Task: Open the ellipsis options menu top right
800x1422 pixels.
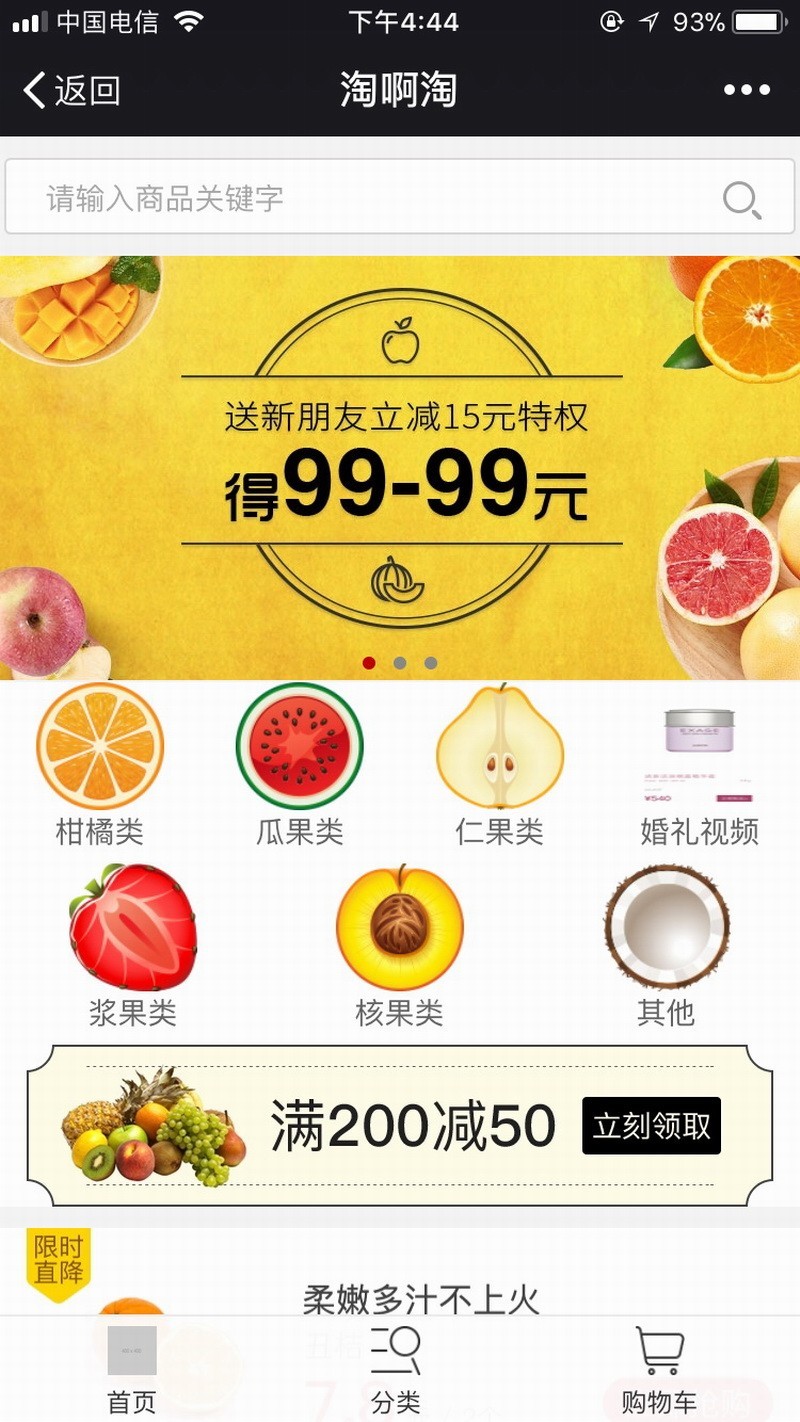Action: [x=747, y=89]
